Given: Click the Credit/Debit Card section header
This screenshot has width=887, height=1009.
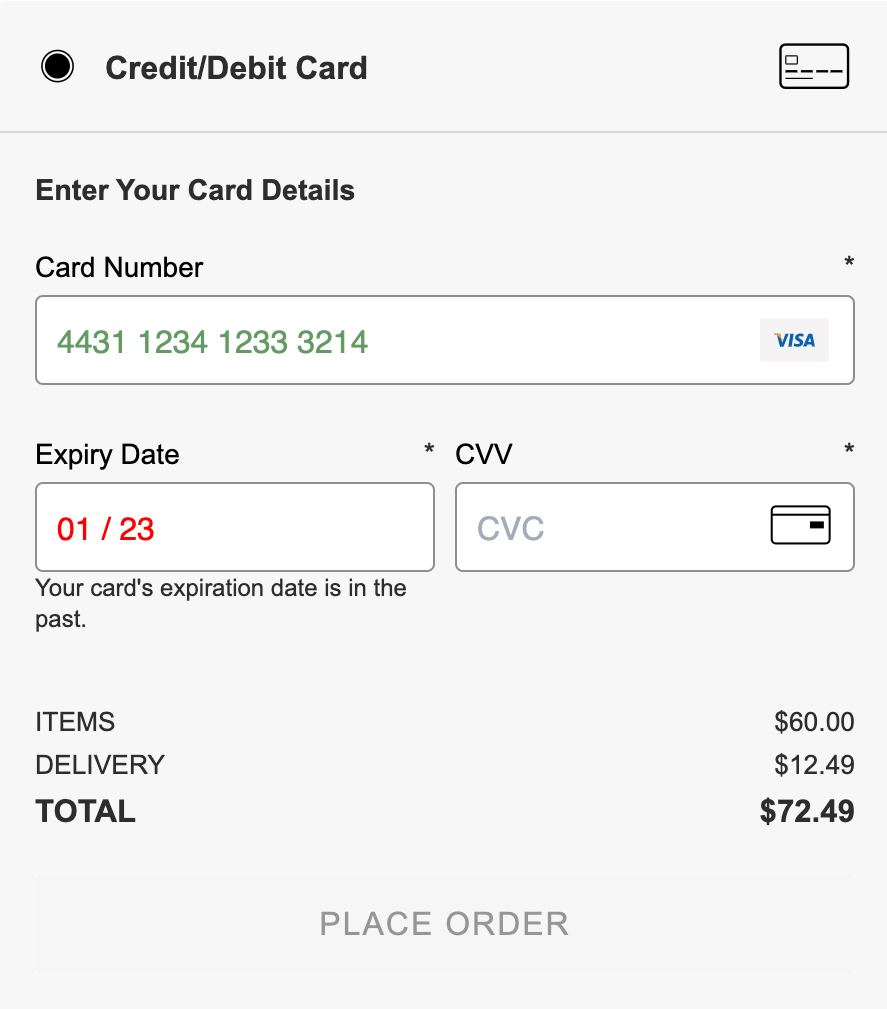Looking at the screenshot, I should click(x=236, y=68).
